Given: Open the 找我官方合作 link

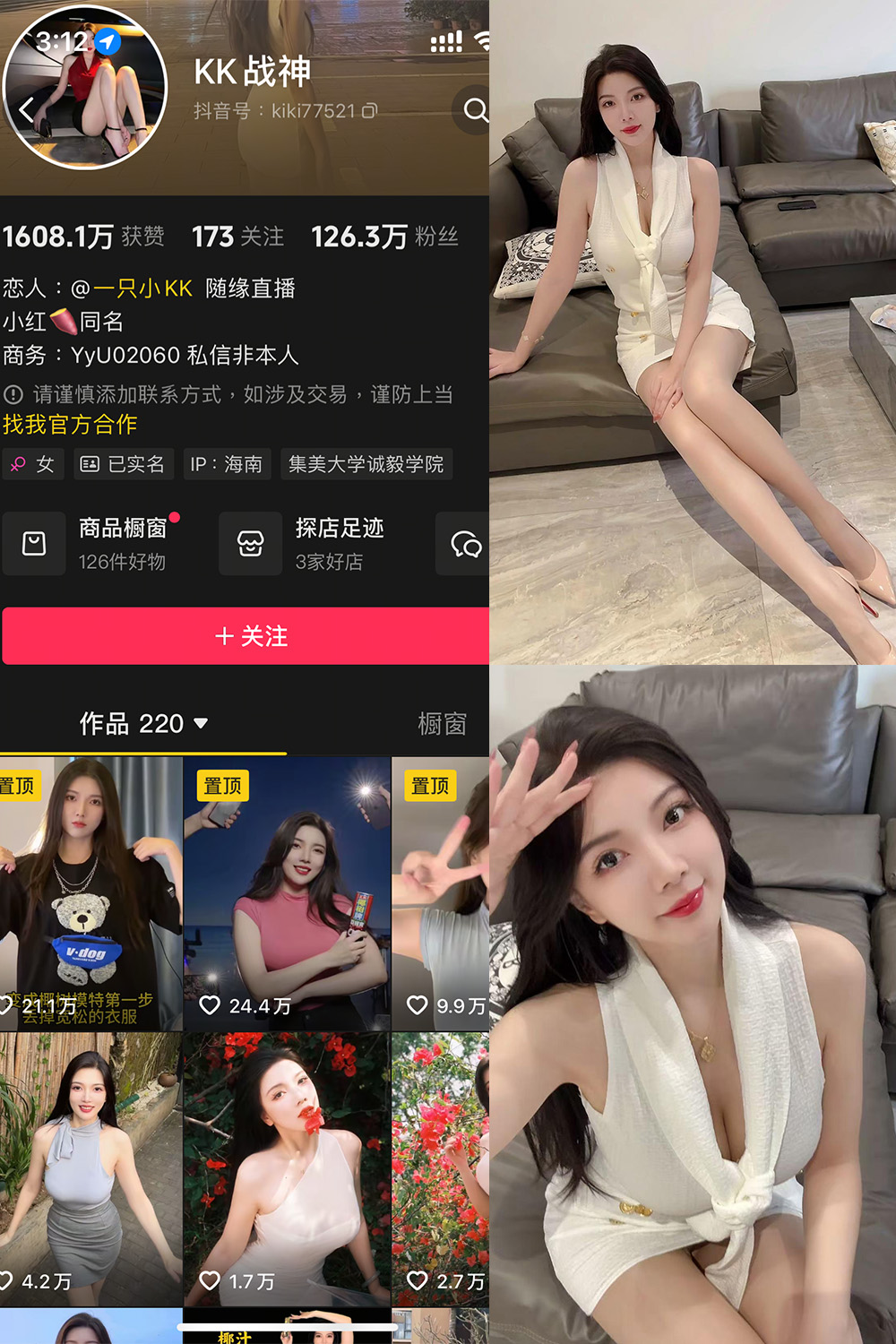Looking at the screenshot, I should pos(68,426).
